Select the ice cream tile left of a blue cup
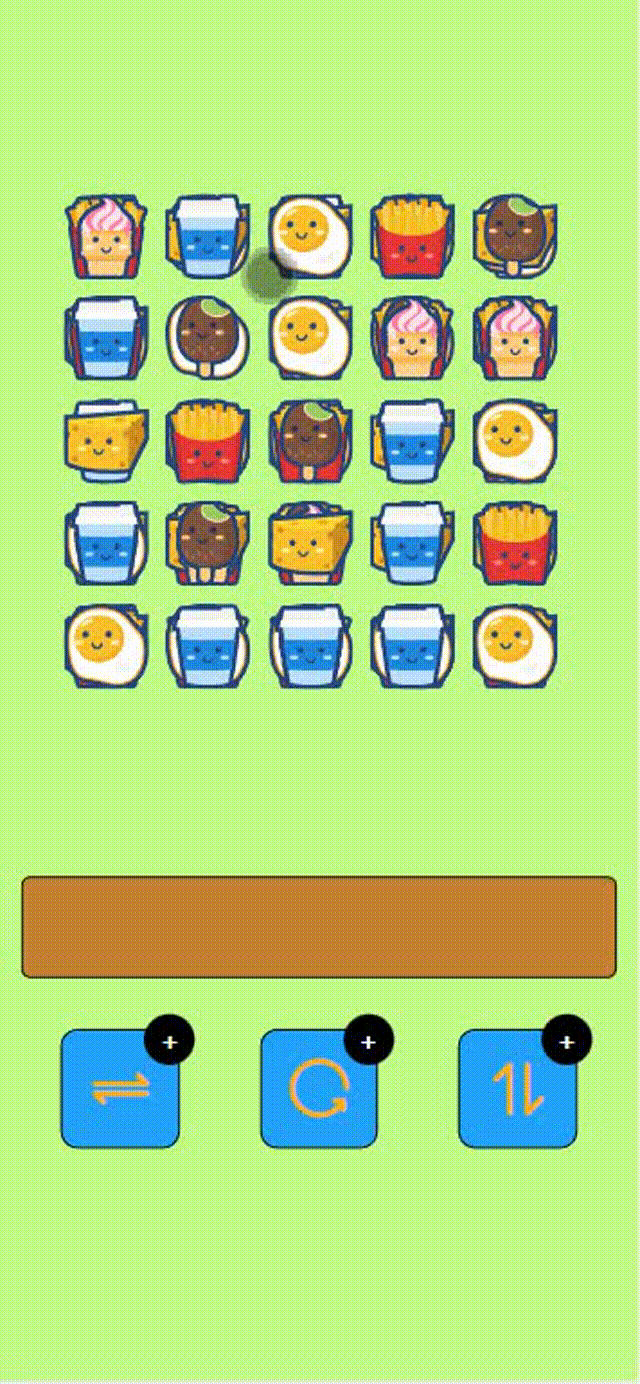Screen dimensions: 640x1384 pyautogui.click(x=106, y=237)
